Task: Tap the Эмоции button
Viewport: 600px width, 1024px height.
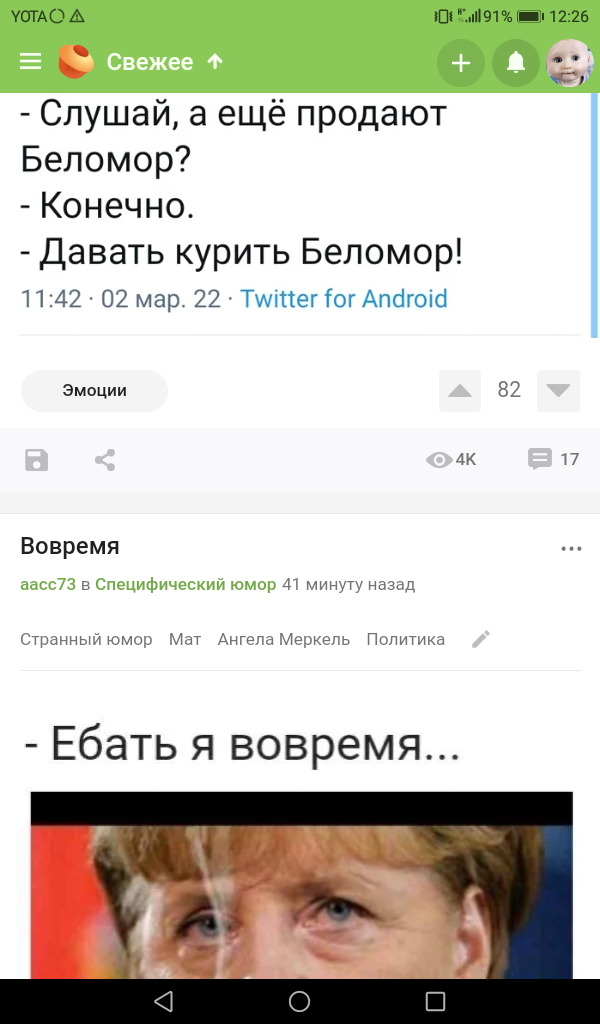Action: [x=94, y=391]
